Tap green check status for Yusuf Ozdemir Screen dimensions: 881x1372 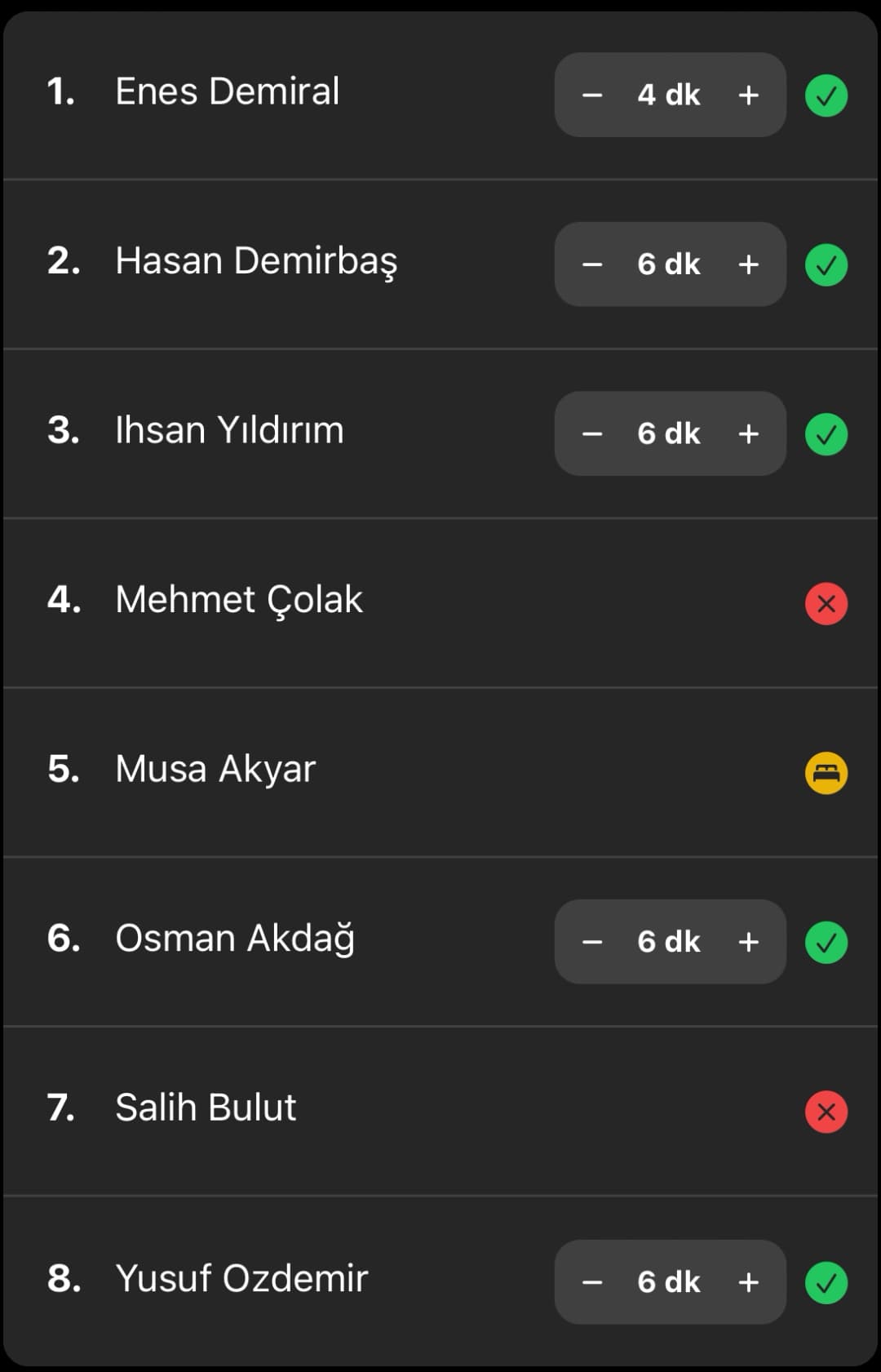(x=826, y=1282)
